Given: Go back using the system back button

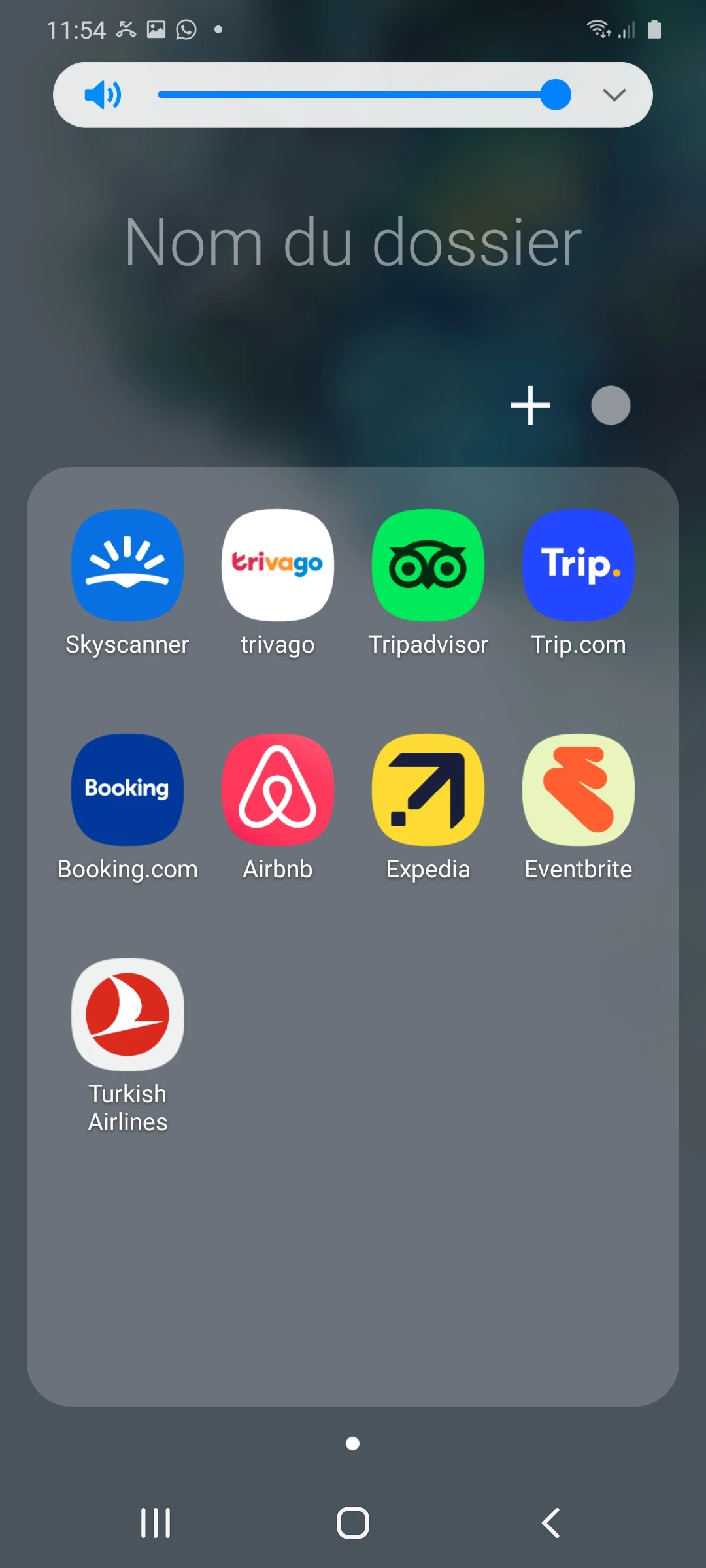Looking at the screenshot, I should click(551, 1523).
